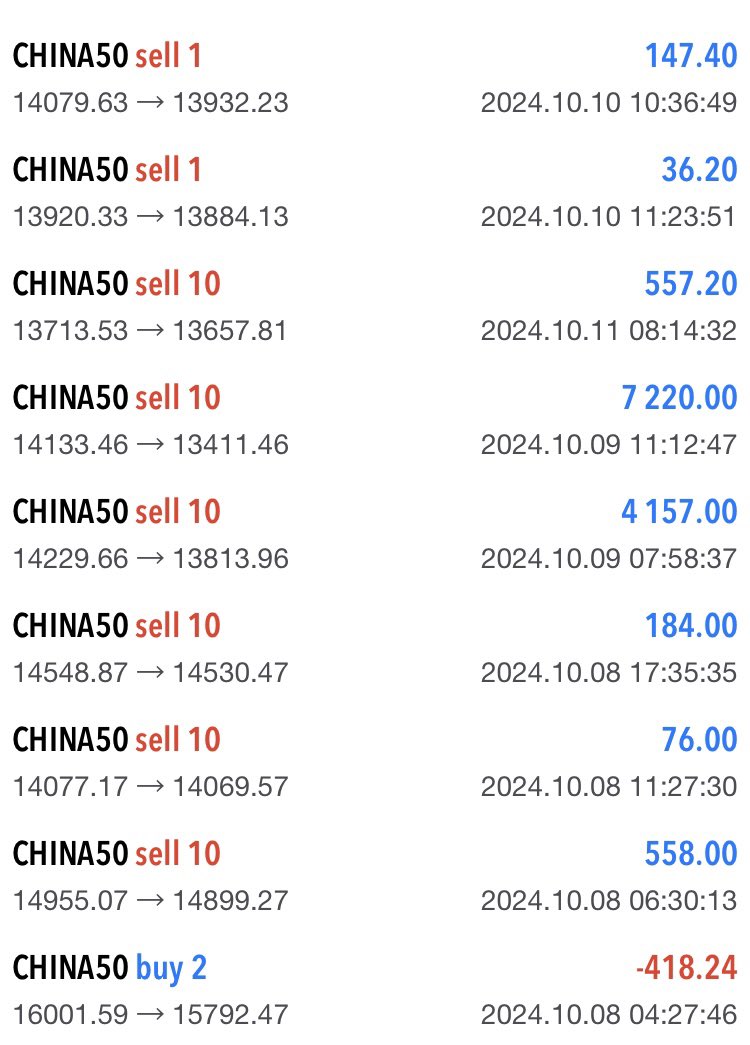View the trade from 14077.17 to 14069.57
750x1045 pixels.
click(375, 762)
